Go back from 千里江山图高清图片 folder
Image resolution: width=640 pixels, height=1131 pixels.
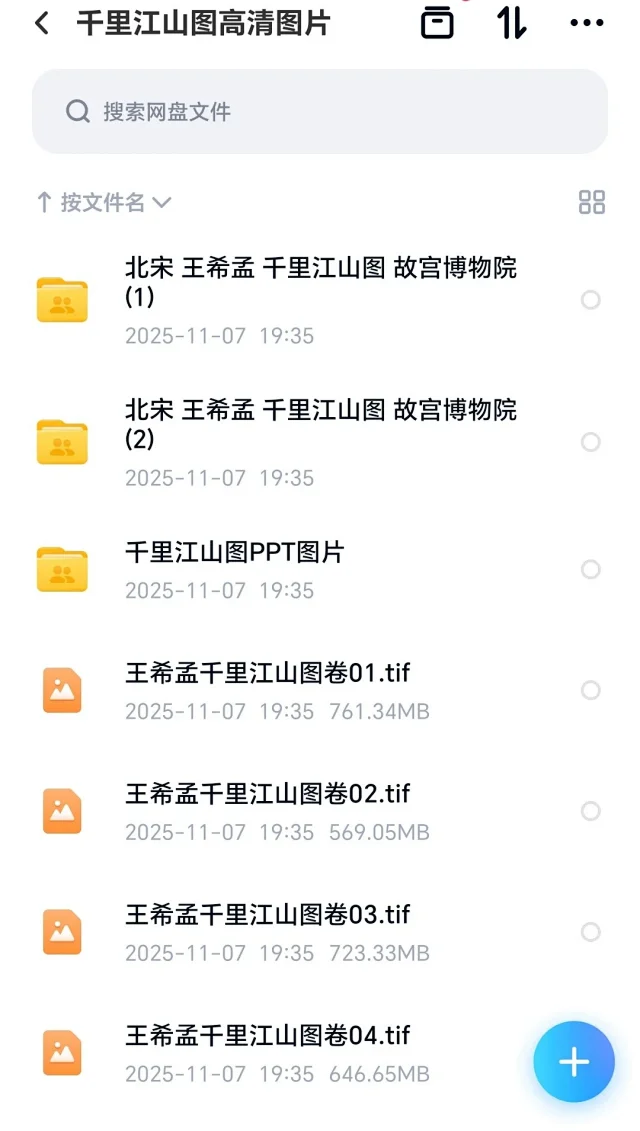coord(41,23)
